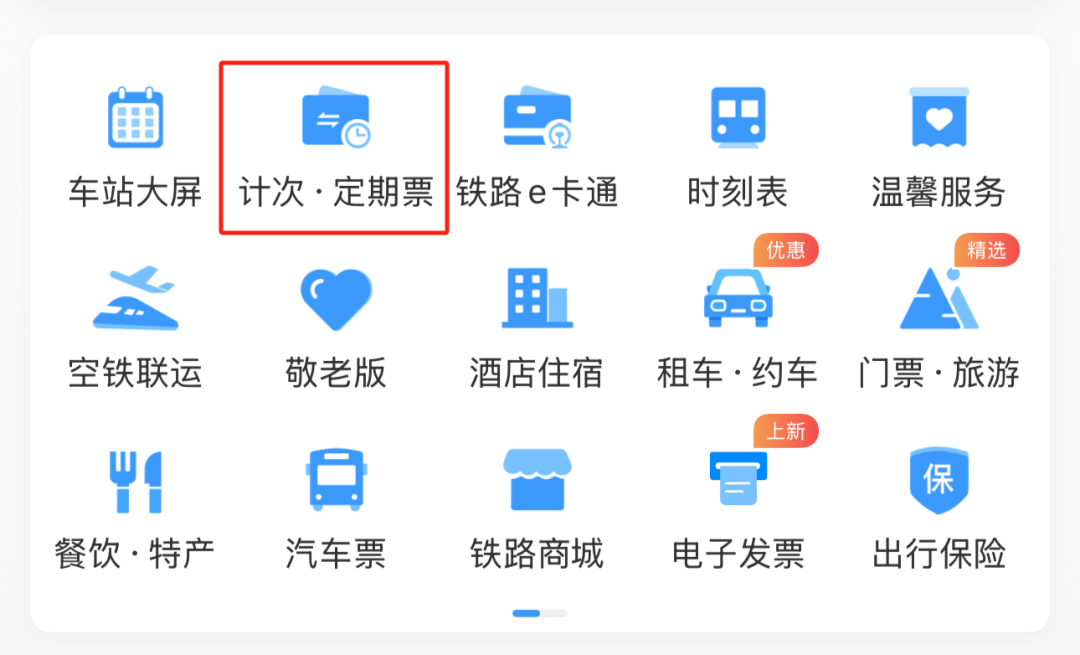Select 计次·定期票 ticket option
The image size is (1080, 655).
pos(335,147)
